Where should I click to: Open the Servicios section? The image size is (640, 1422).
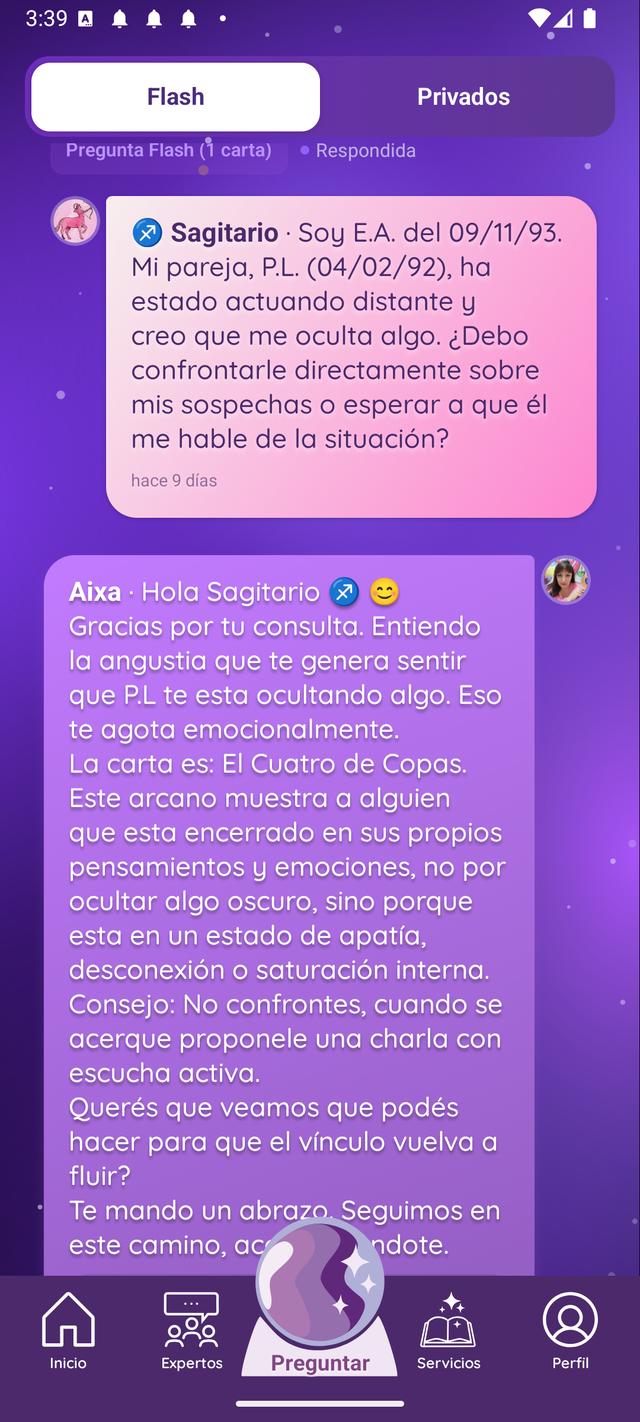pos(448,1330)
